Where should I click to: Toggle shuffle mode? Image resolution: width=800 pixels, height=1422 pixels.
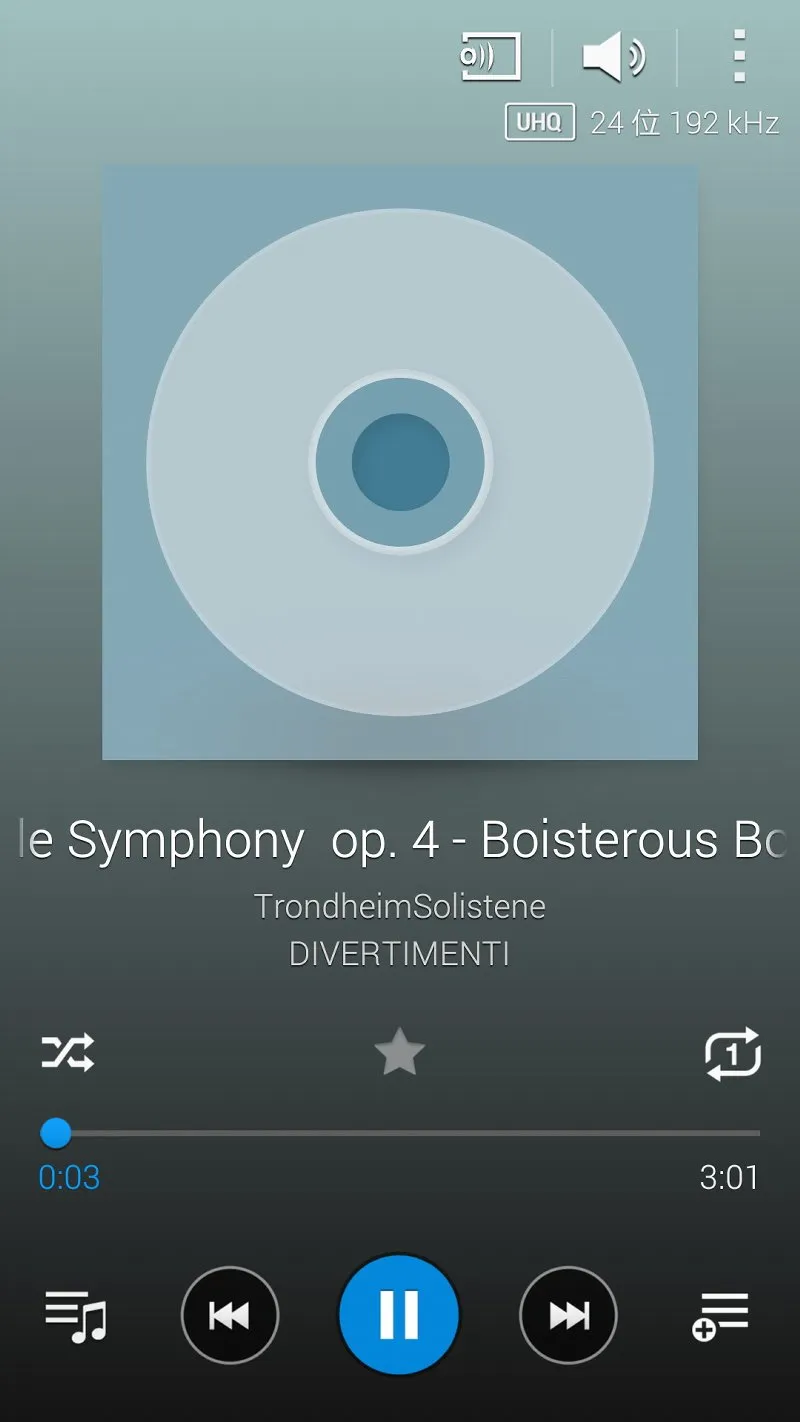[x=68, y=1053]
